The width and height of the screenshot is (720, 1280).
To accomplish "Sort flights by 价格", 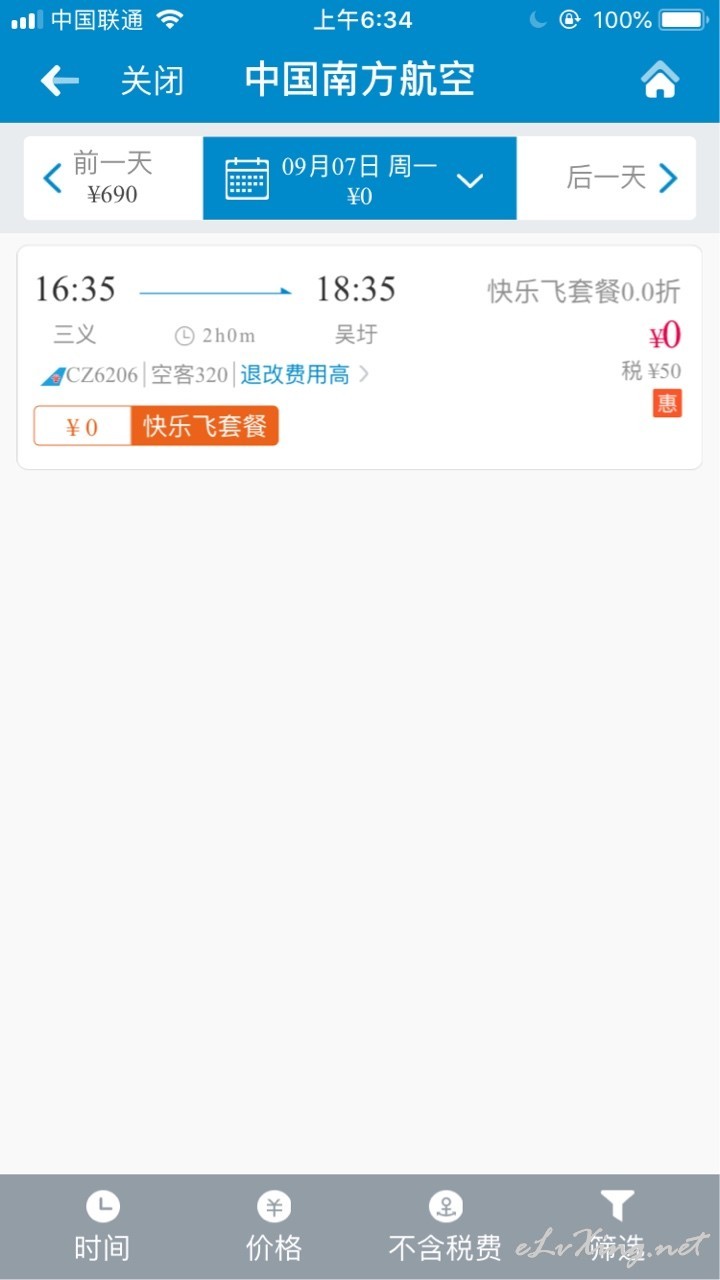I will (274, 1227).
